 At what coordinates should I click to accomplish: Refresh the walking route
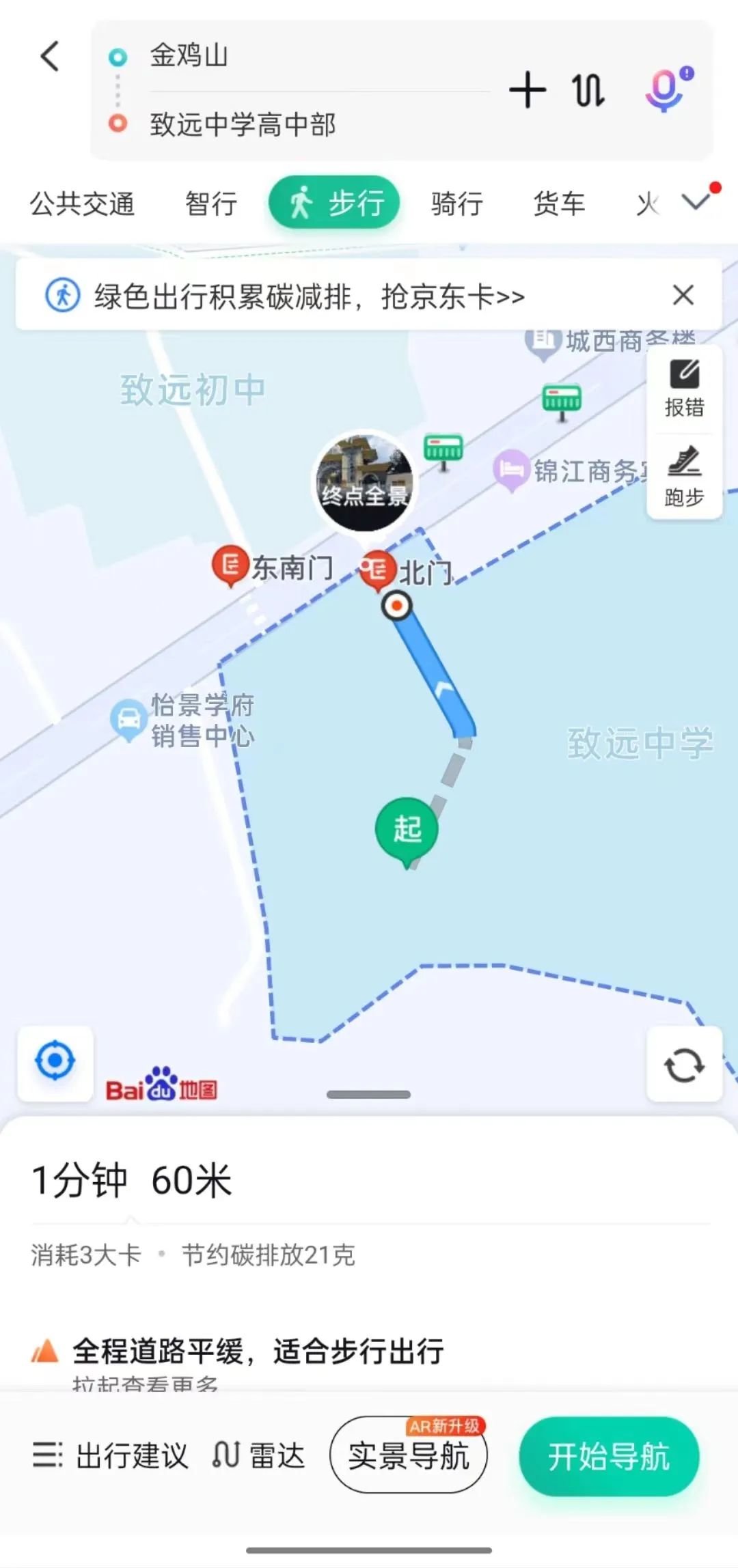[x=684, y=1065]
